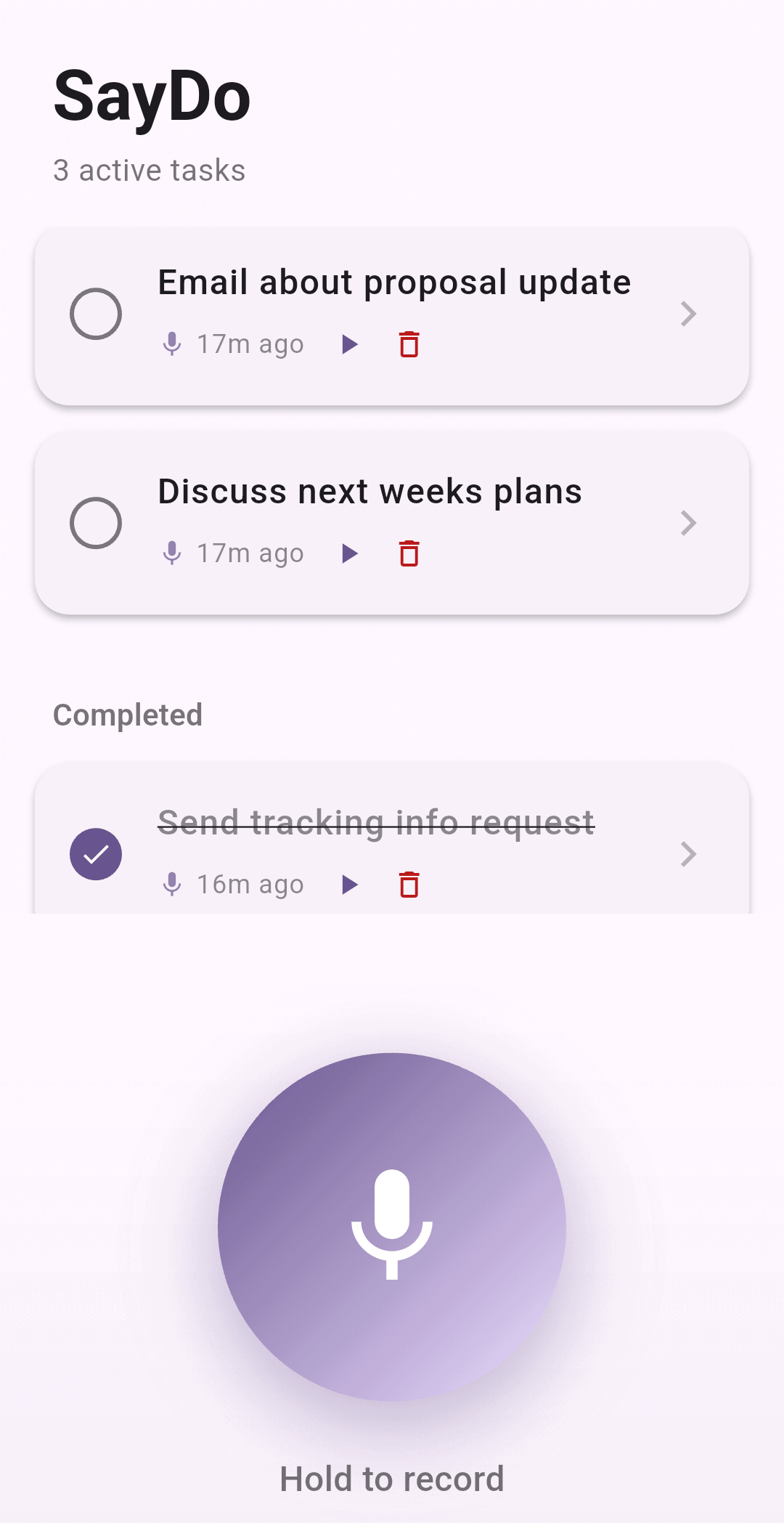
Task: Check off 'Discuss next weeks plans'
Action: (x=96, y=523)
